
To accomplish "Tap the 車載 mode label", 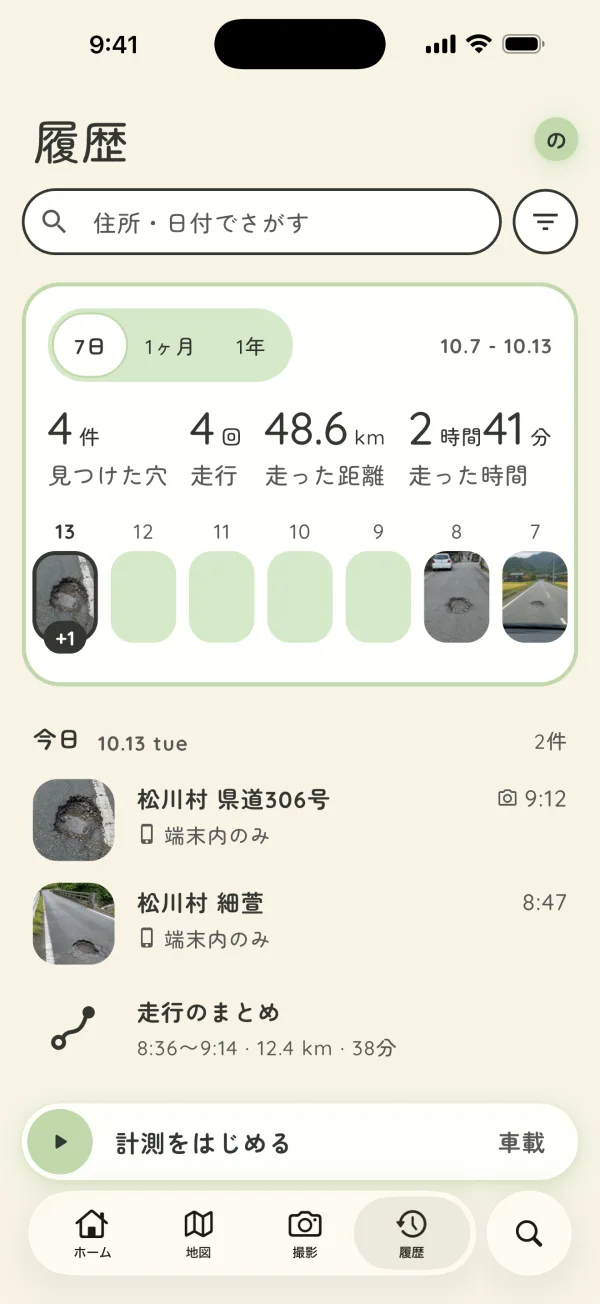I will click(522, 1142).
